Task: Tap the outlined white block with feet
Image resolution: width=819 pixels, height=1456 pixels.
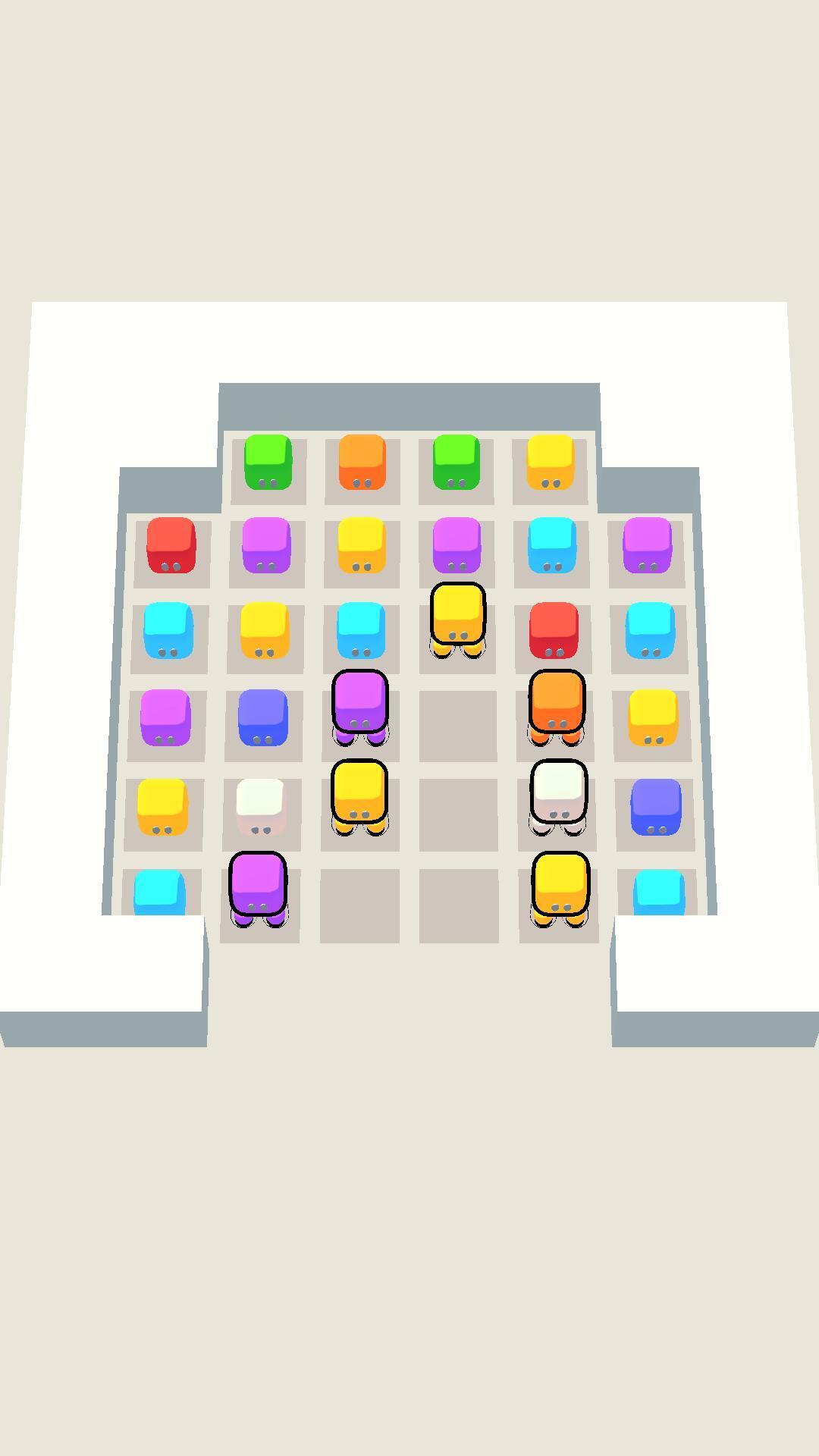Action: (558, 797)
